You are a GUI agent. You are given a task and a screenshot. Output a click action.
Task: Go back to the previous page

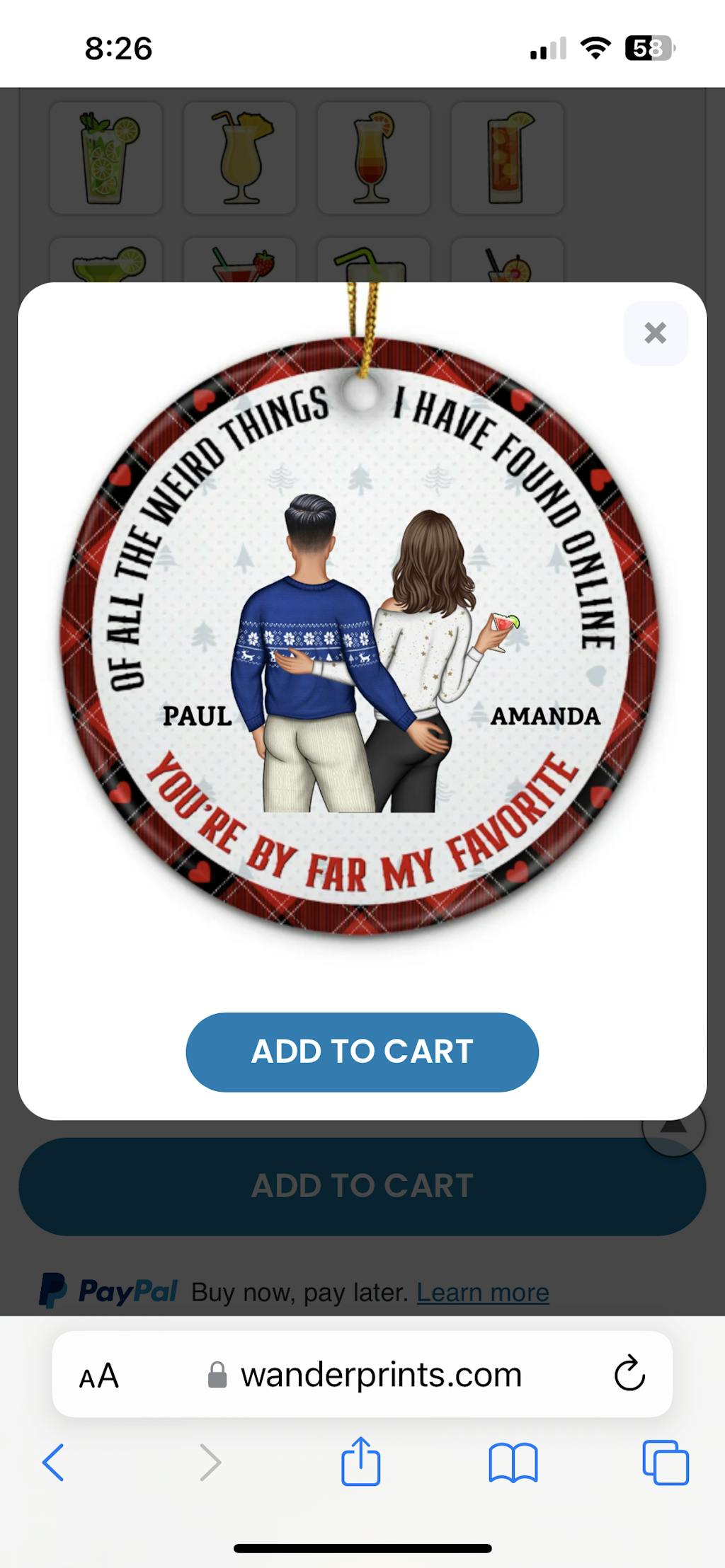(53, 1462)
